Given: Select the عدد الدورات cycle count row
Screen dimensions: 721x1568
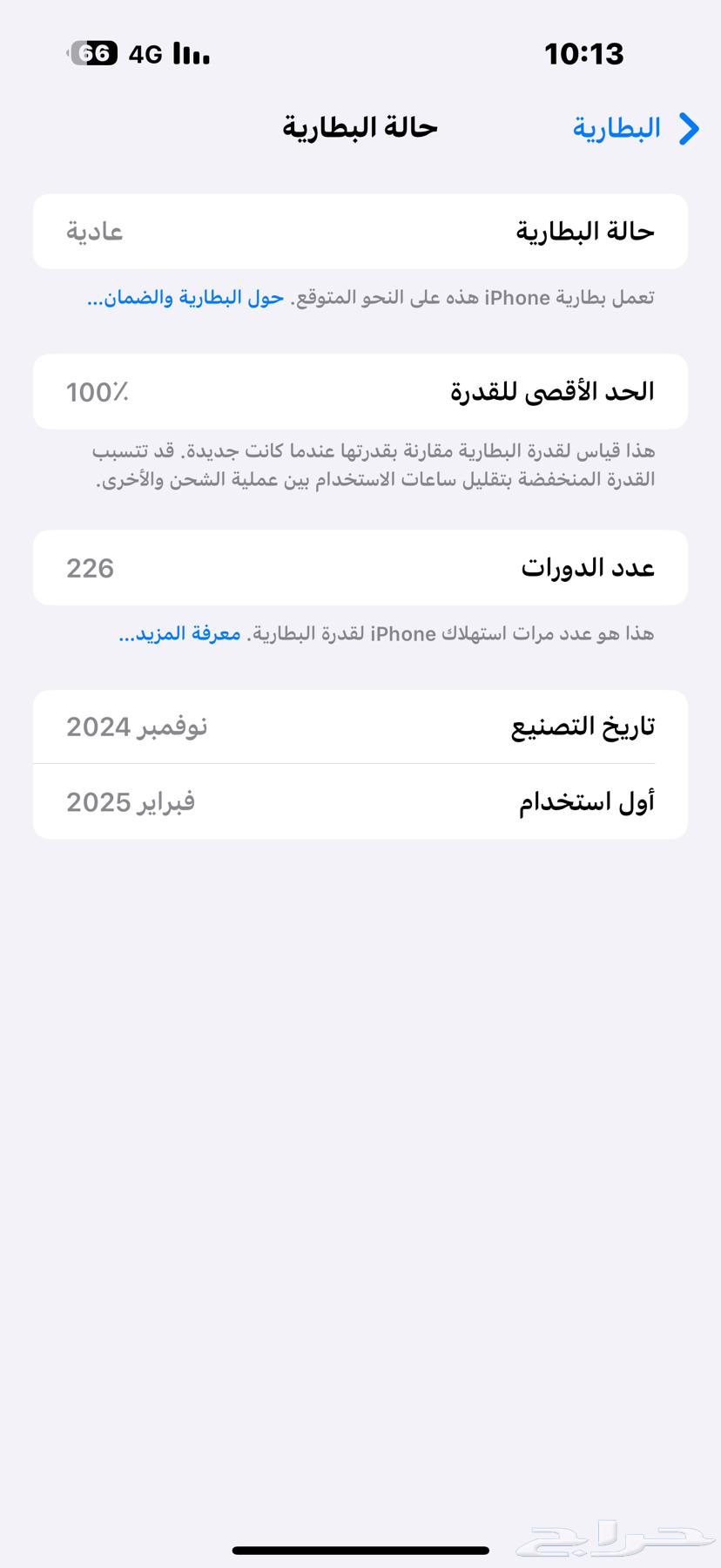Looking at the screenshot, I should pos(360,567).
